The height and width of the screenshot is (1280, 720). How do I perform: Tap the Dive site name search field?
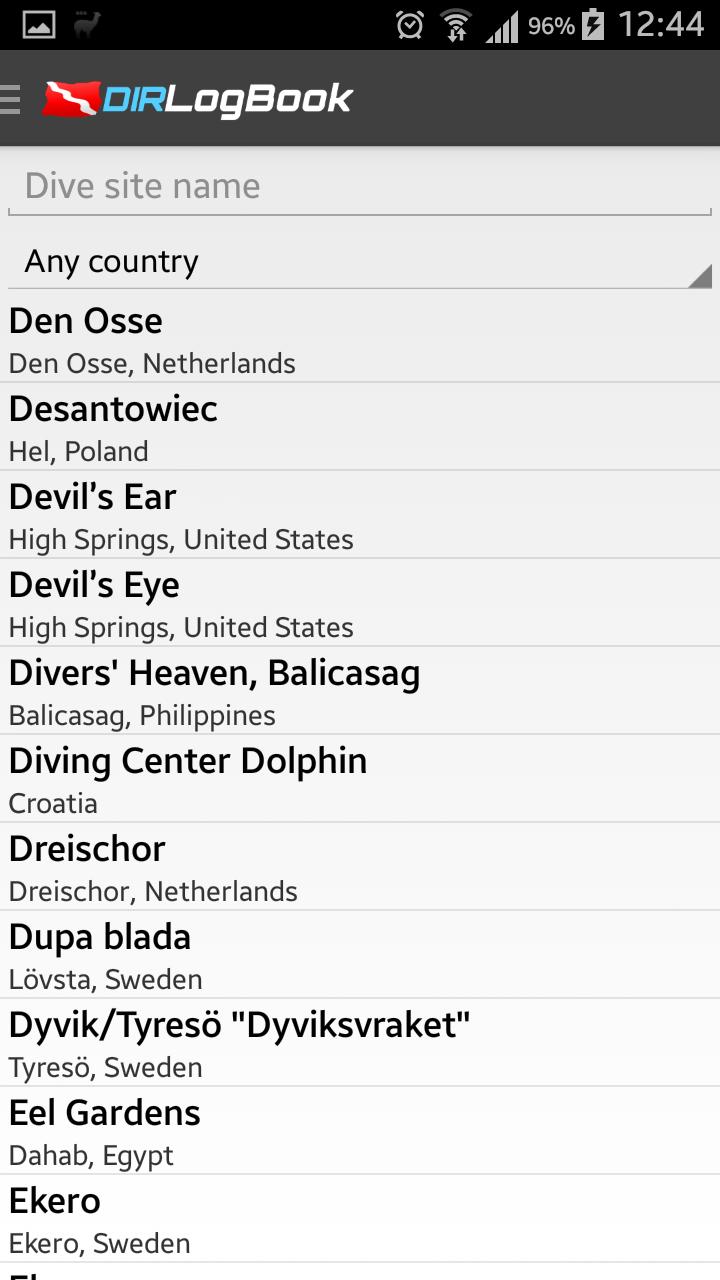[x=360, y=186]
